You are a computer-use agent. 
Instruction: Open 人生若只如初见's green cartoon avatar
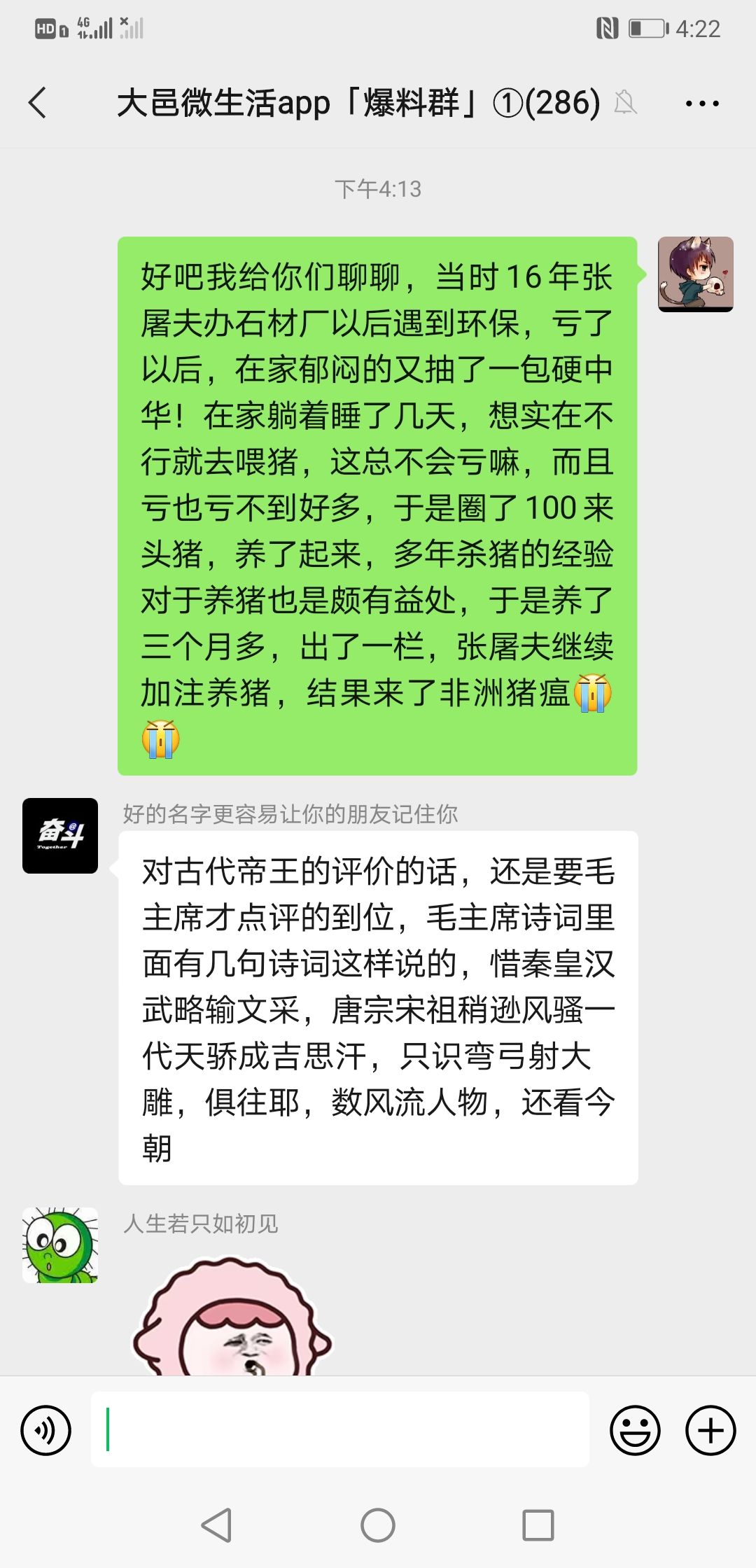pyautogui.click(x=60, y=1245)
